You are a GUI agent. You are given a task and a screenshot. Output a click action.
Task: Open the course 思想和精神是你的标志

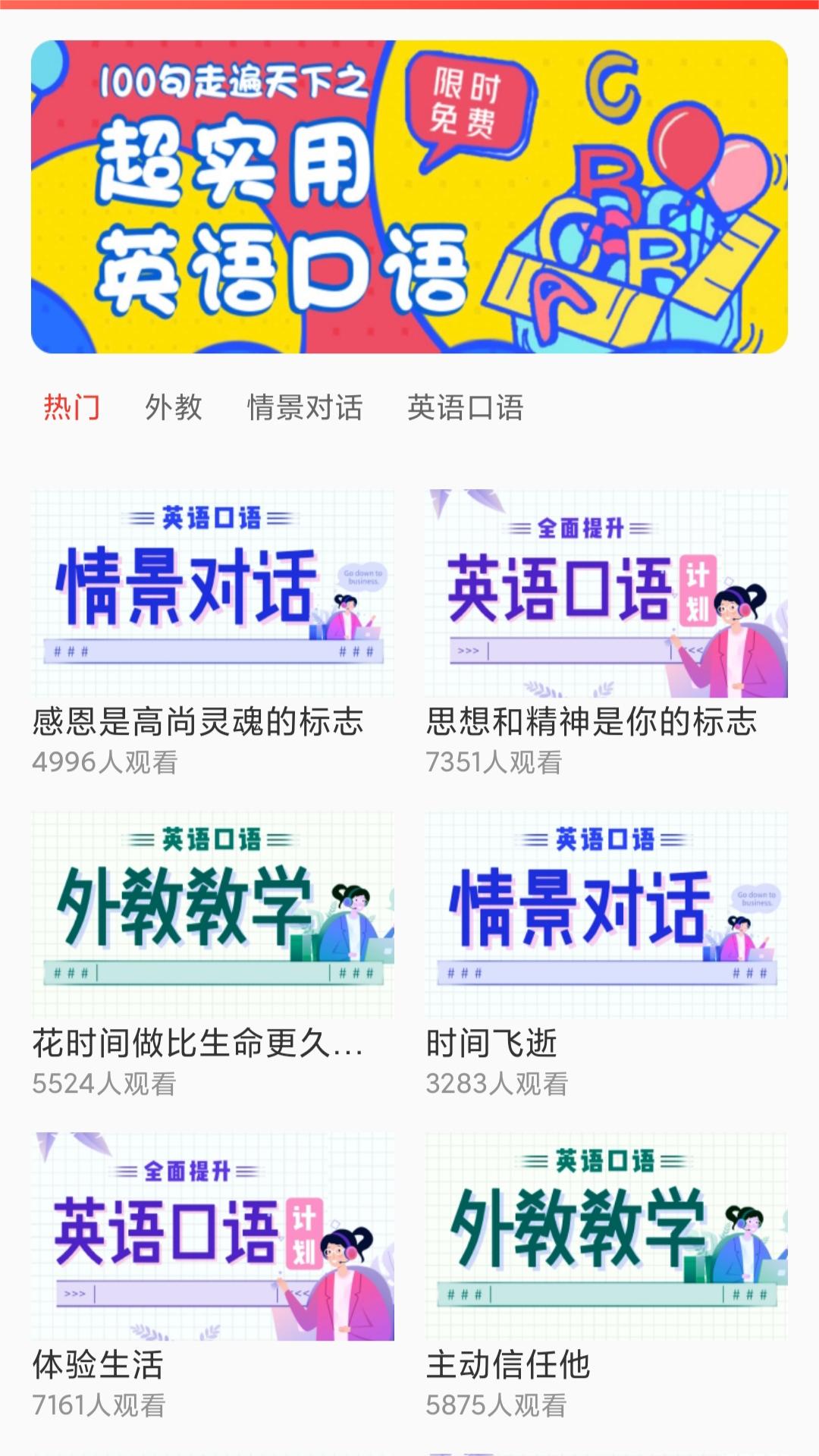(x=607, y=594)
